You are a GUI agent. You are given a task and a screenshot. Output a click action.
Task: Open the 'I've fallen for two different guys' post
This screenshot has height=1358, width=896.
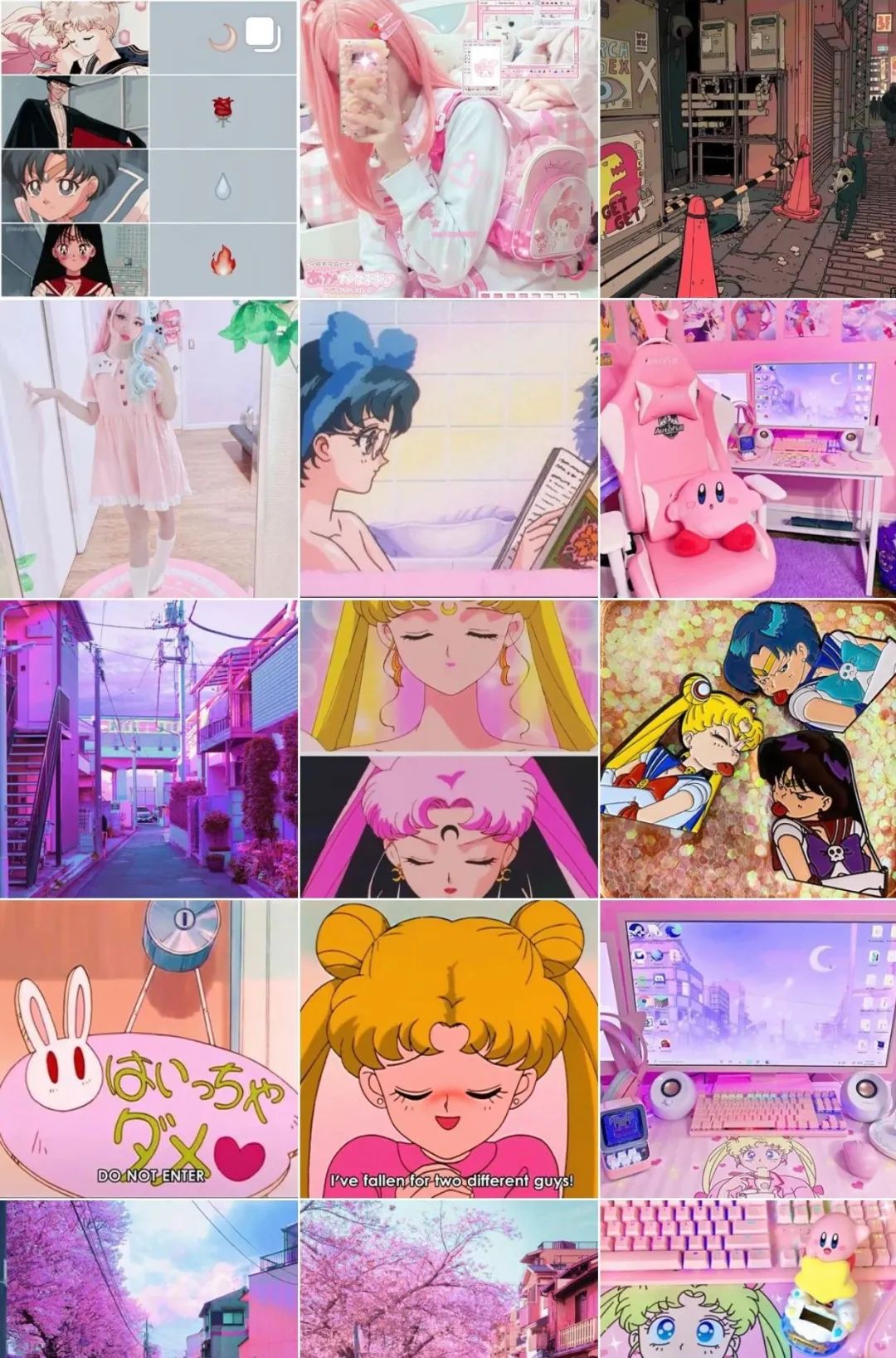pyautogui.click(x=448, y=1049)
